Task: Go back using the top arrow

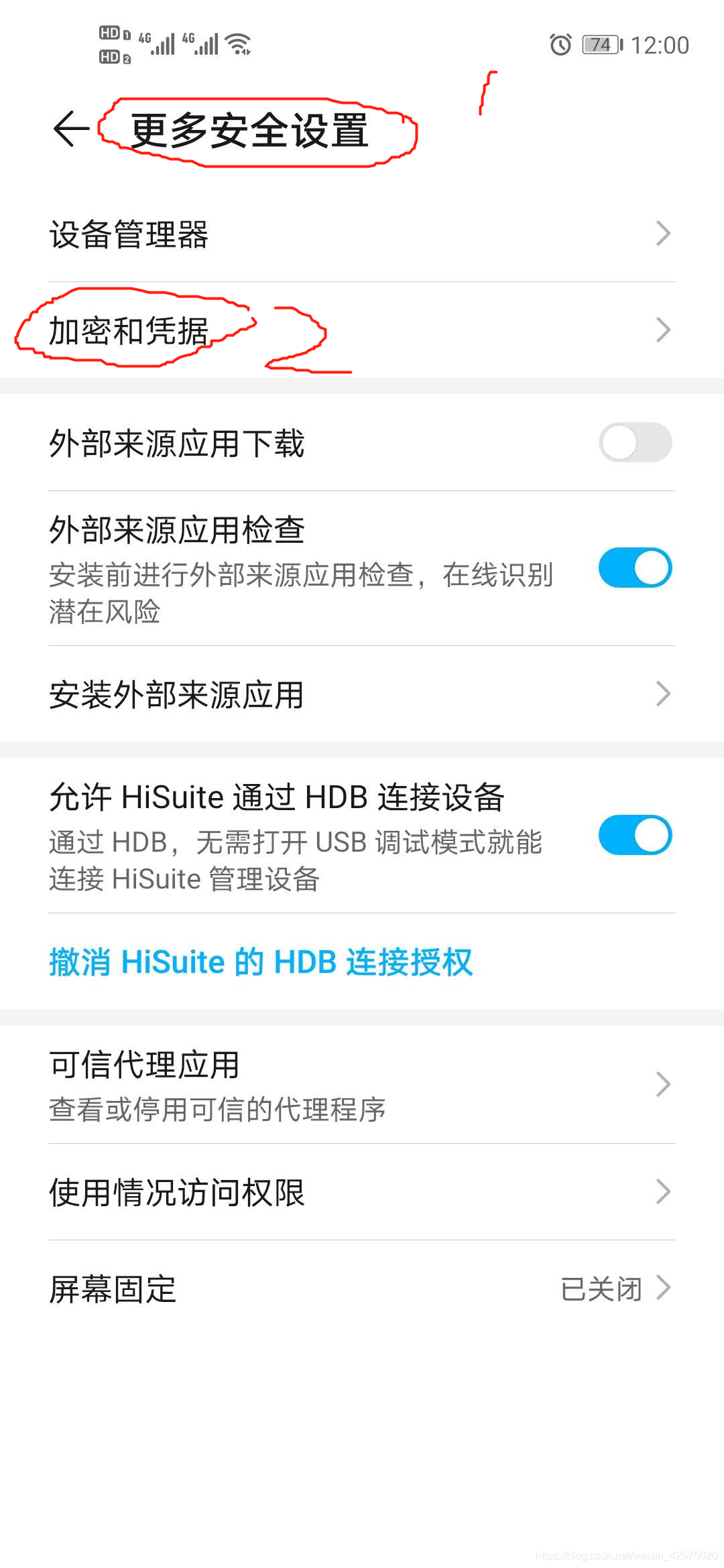Action: coord(71,129)
